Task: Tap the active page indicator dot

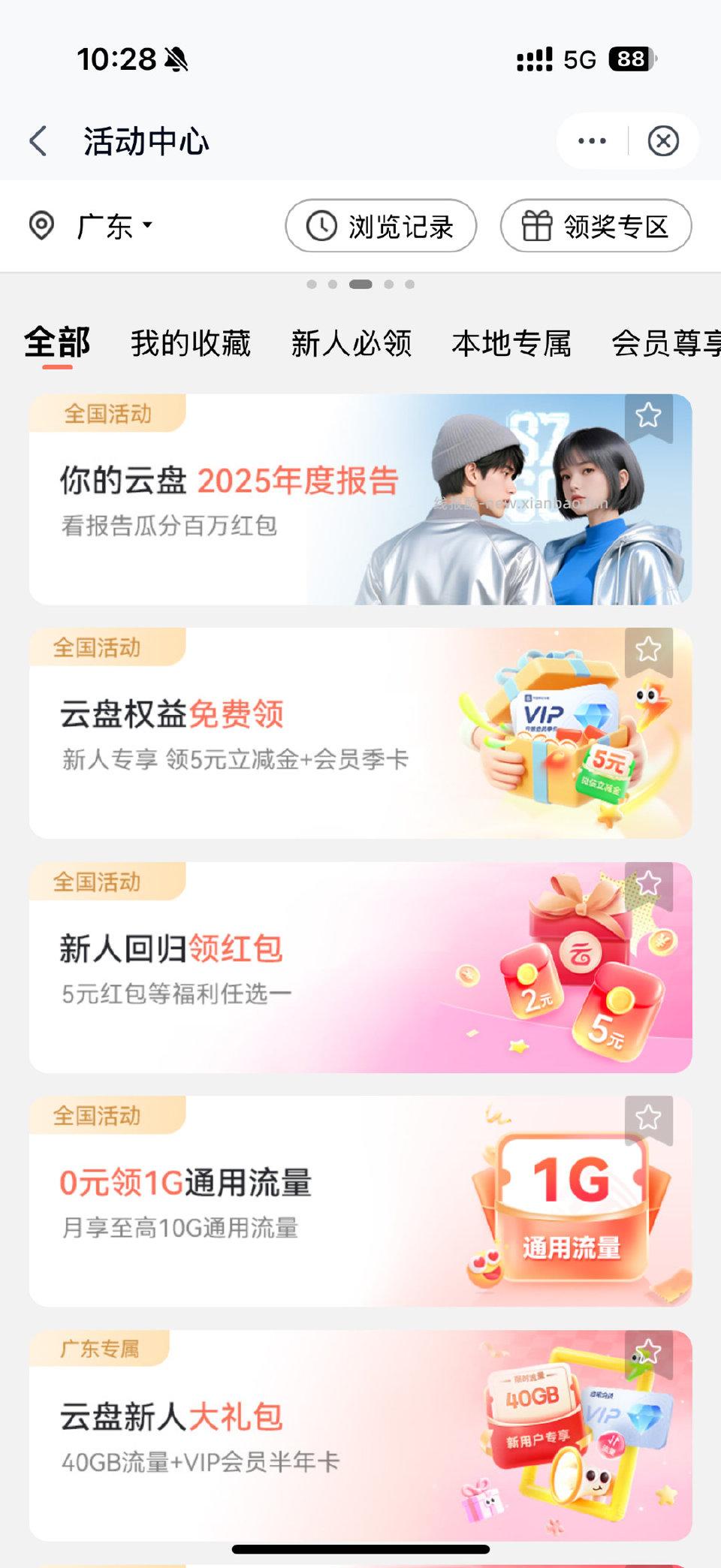Action: 359,284
